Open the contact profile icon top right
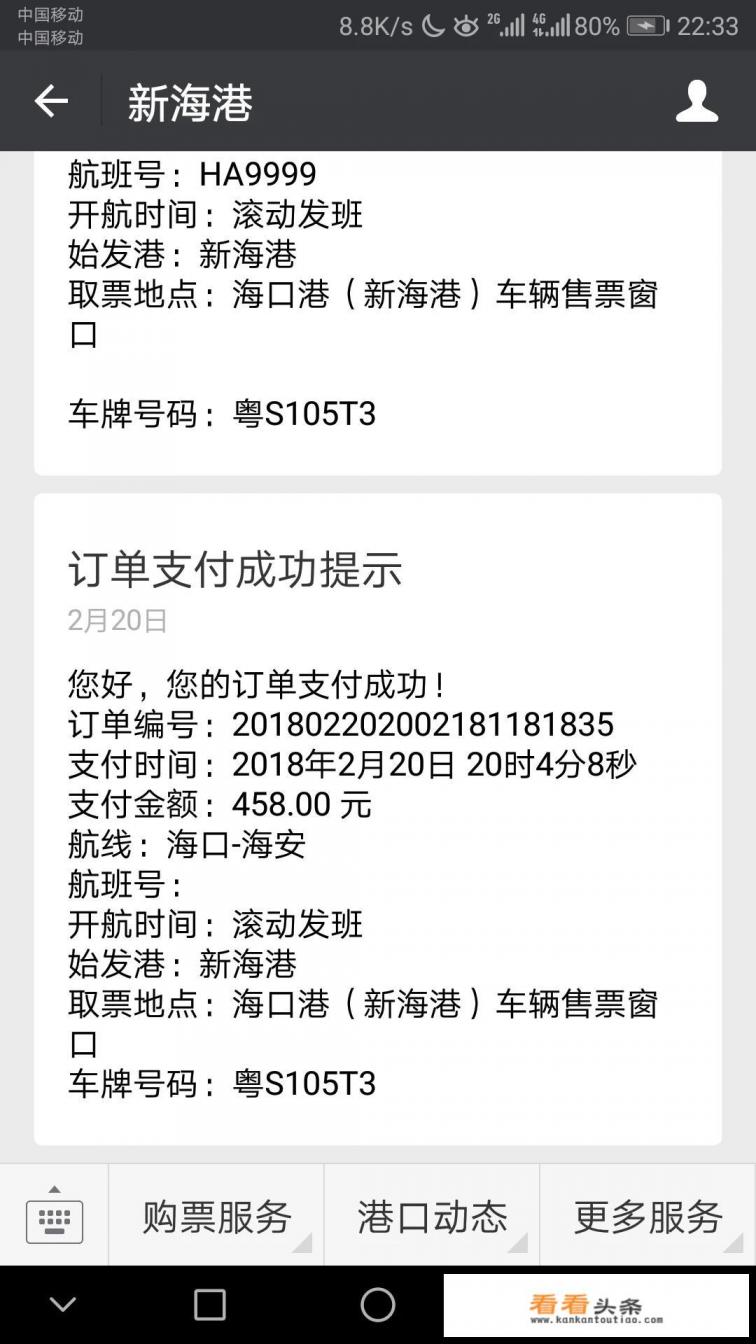This screenshot has height=1344, width=756. pyautogui.click(x=699, y=101)
